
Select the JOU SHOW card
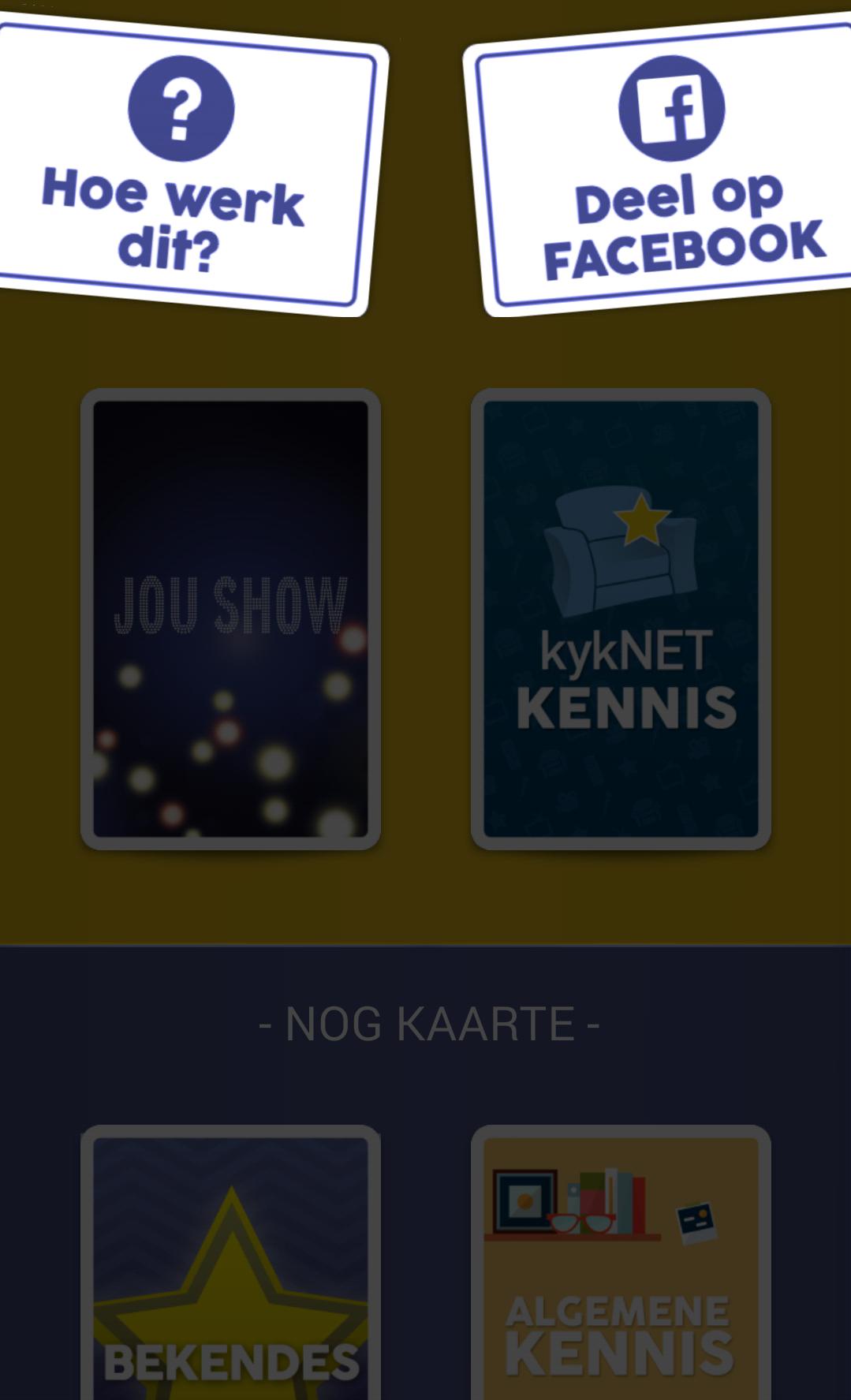(x=230, y=619)
